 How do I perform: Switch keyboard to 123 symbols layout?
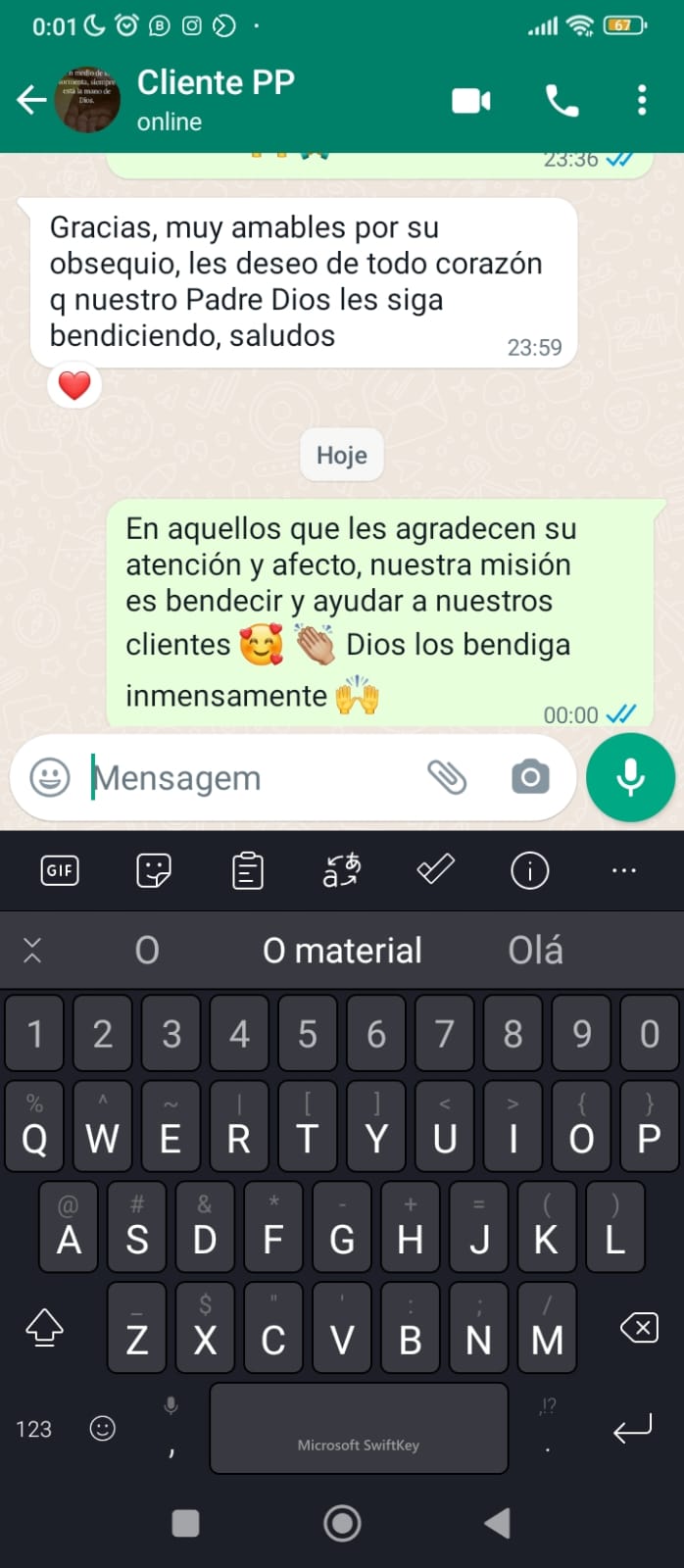33,1429
